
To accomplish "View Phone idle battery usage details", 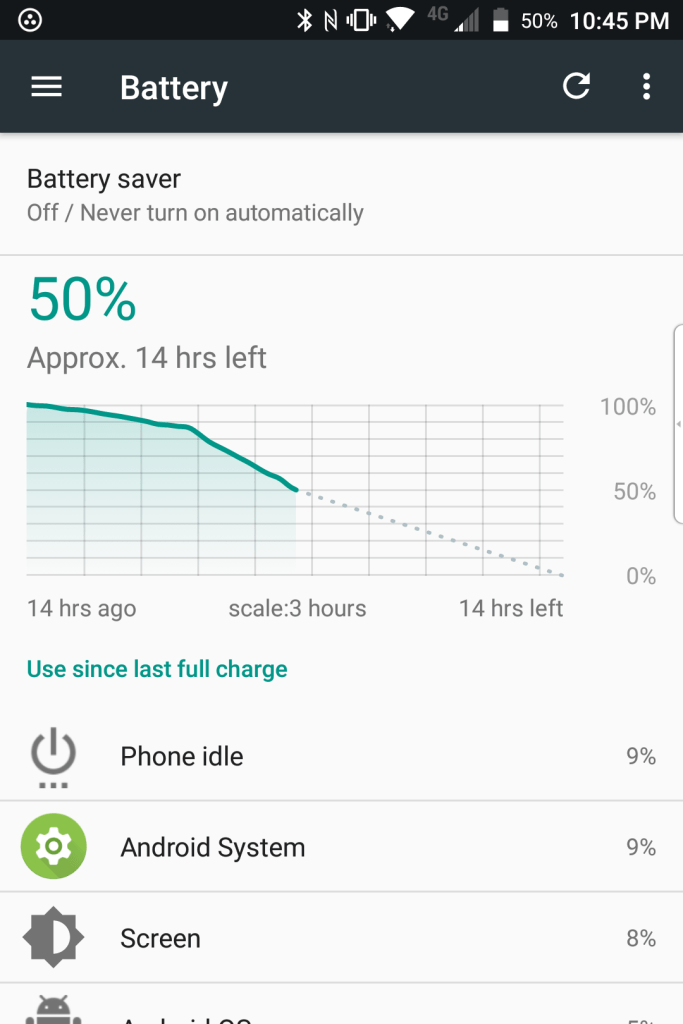I will (x=340, y=756).
